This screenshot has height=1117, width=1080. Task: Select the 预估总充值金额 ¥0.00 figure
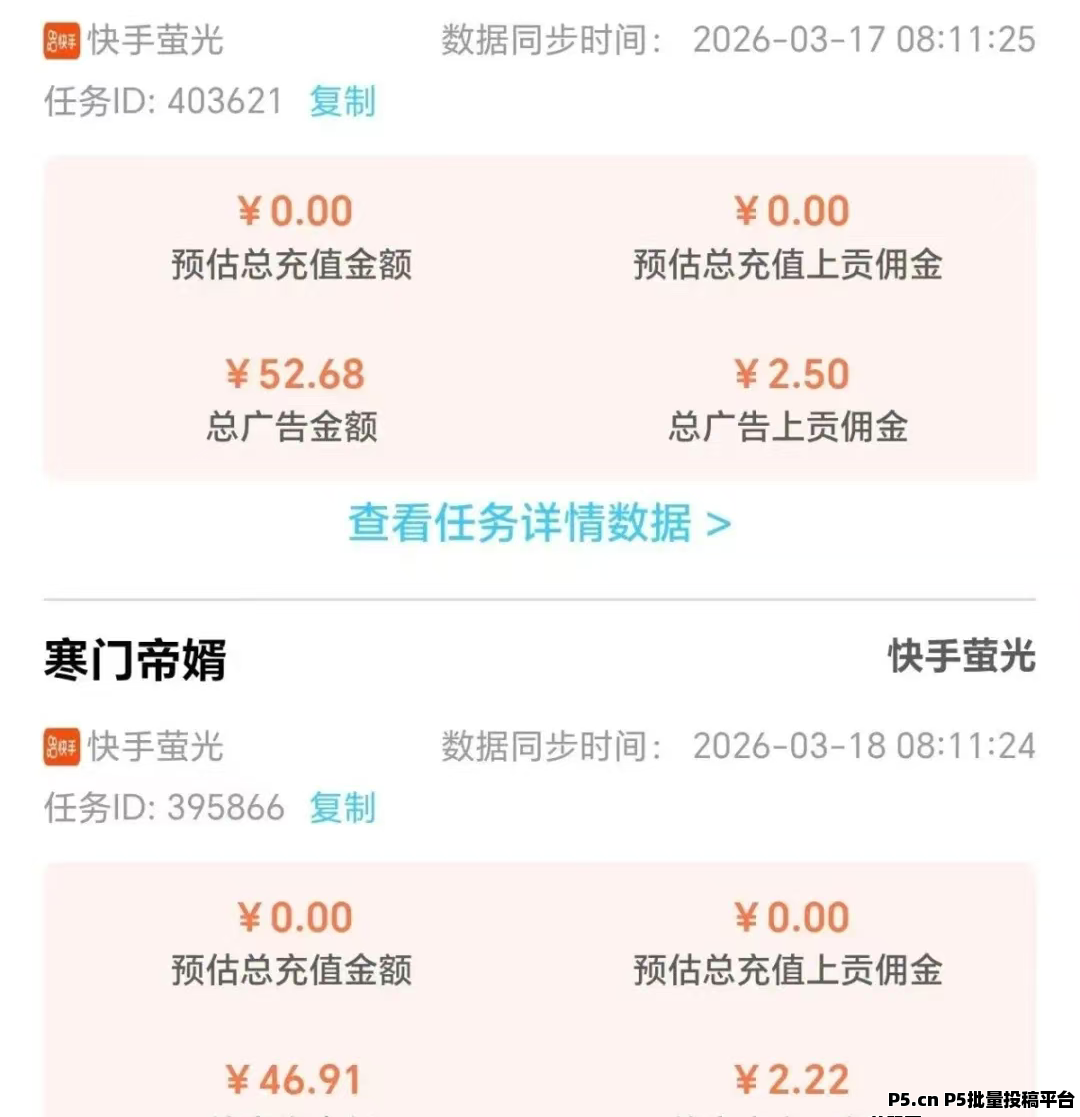(x=291, y=210)
